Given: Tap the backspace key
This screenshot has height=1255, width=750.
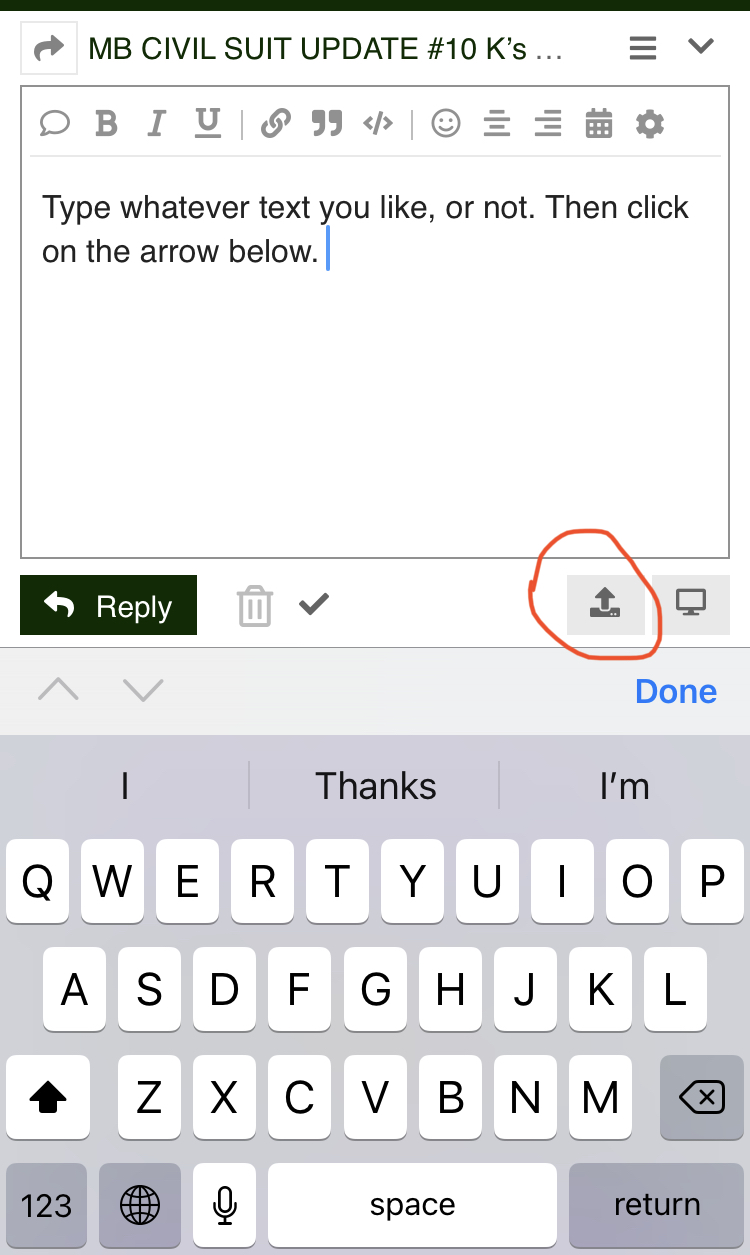Looking at the screenshot, I should point(702,1098).
